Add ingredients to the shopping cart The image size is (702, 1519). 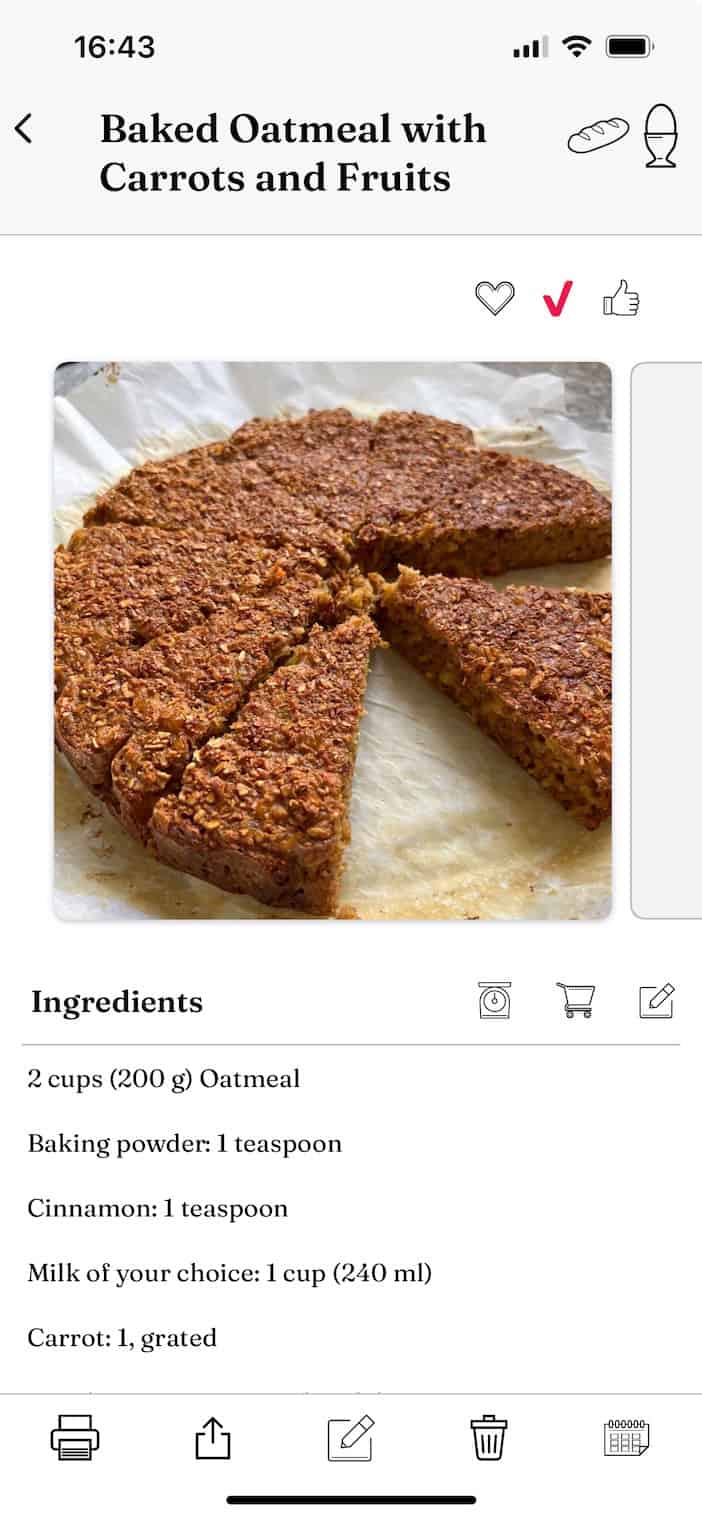pyautogui.click(x=575, y=1000)
